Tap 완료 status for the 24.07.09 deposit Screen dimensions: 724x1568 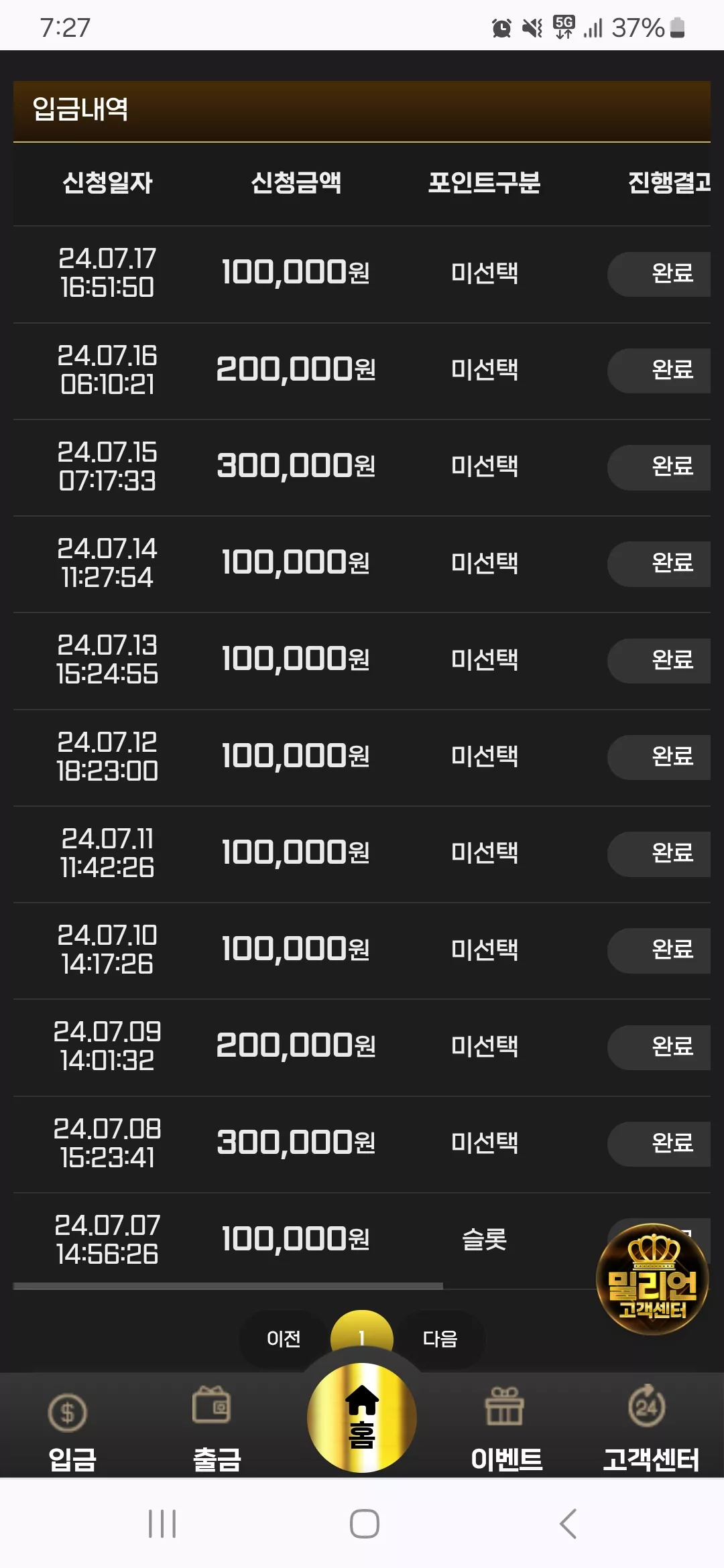click(659, 1047)
